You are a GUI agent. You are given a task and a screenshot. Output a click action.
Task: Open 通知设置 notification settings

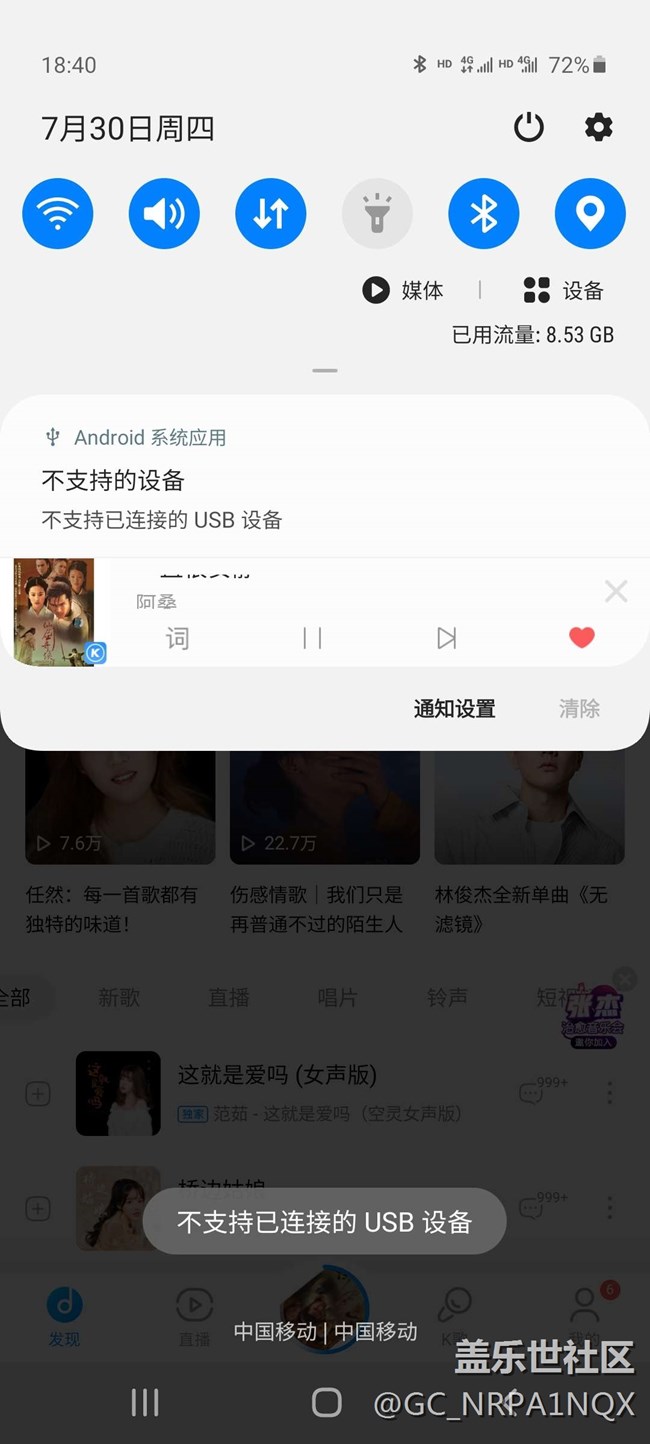454,709
